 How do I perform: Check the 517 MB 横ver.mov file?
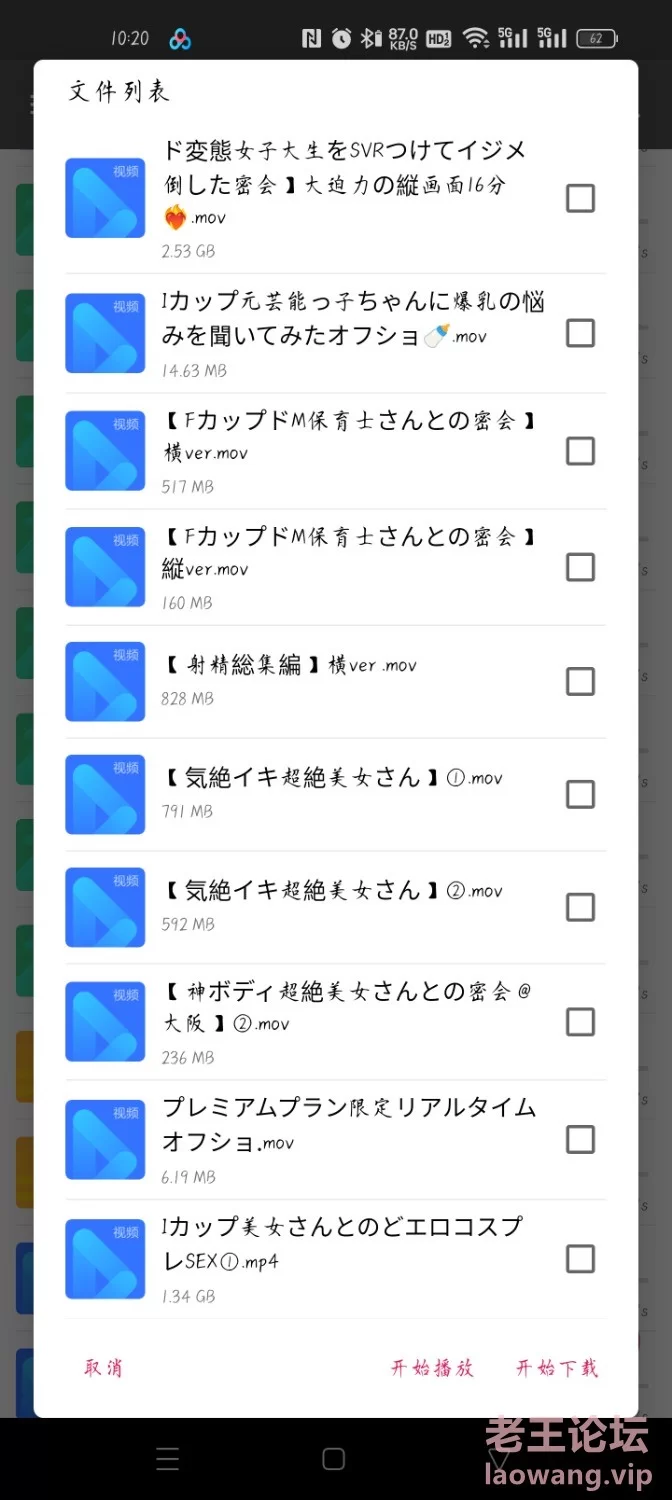580,451
